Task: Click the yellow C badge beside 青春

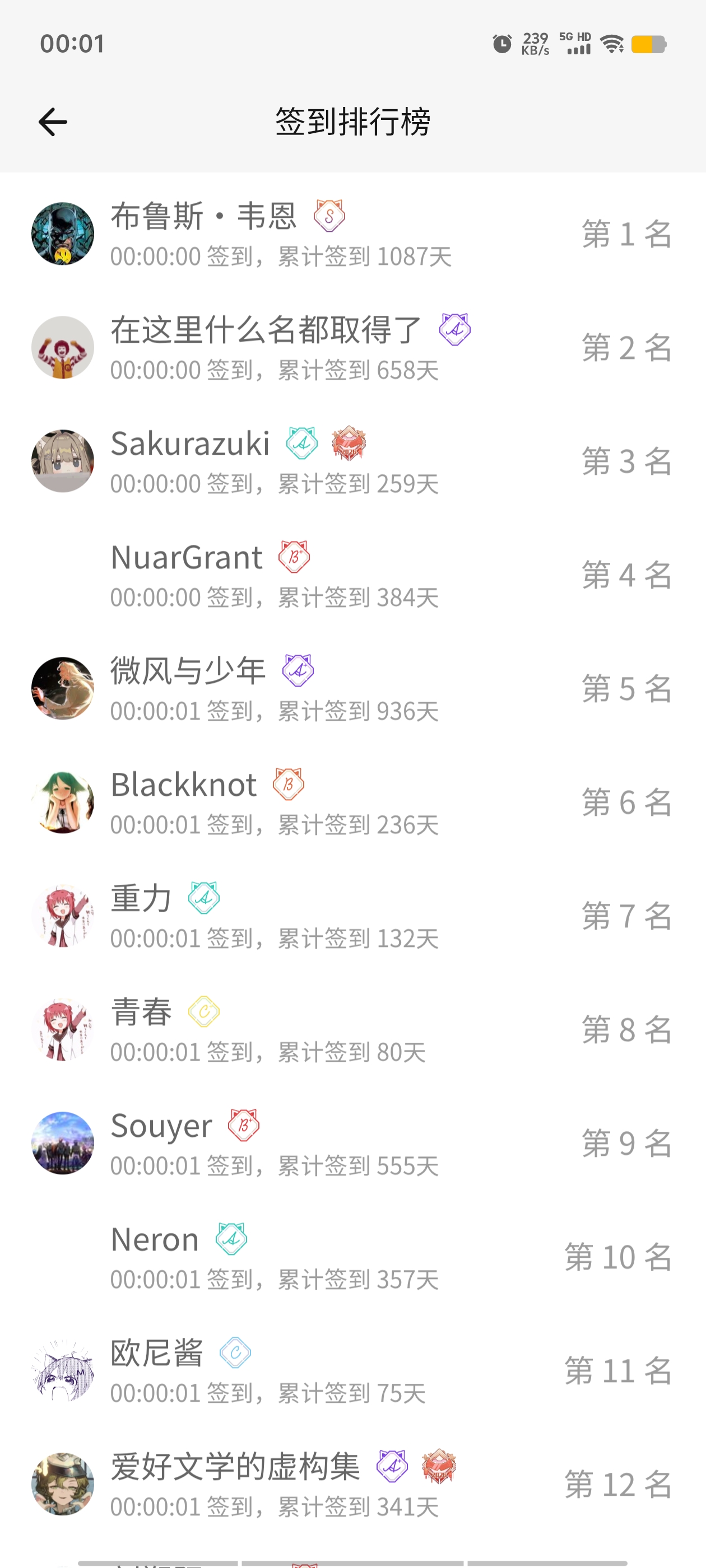Action: [x=203, y=1011]
